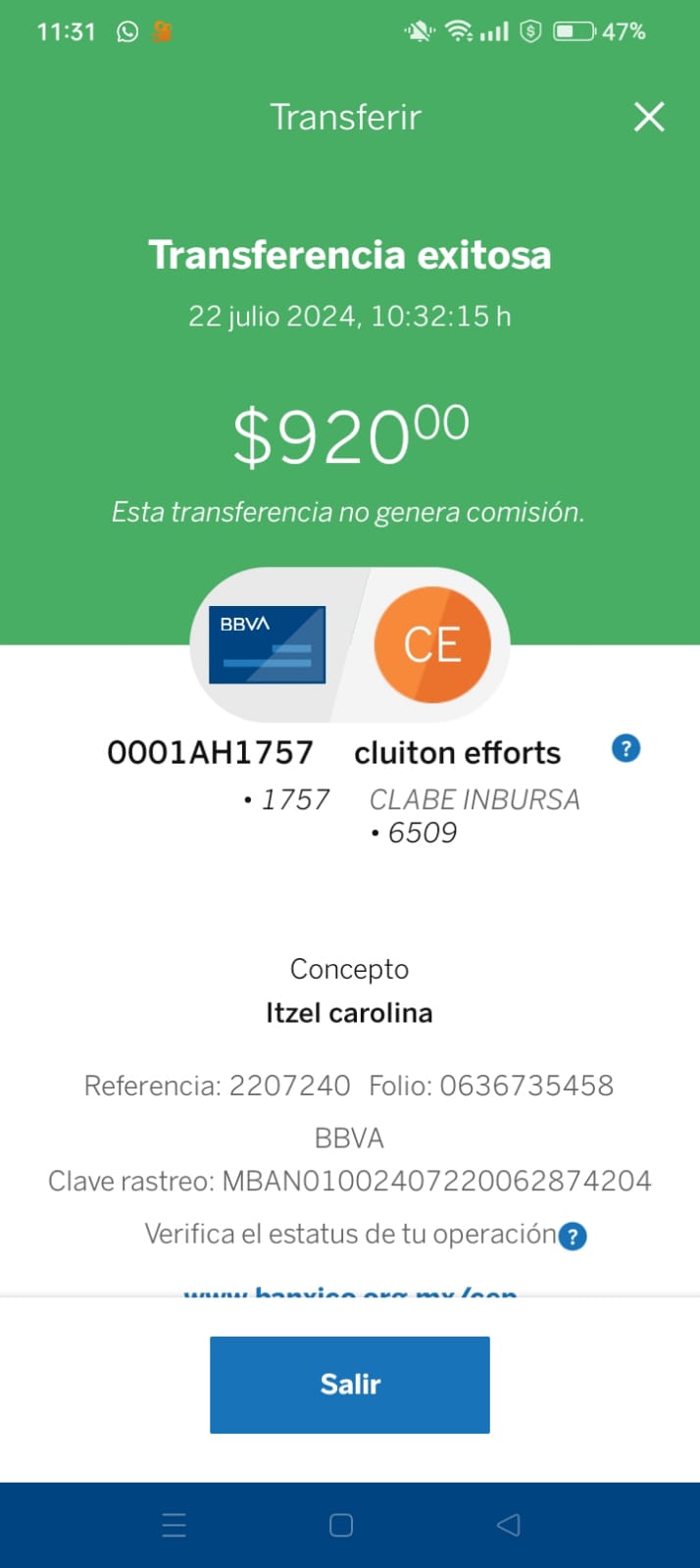The width and height of the screenshot is (700, 1568).
Task: Open the help icon next to cluiton efforts
Action: [x=625, y=749]
